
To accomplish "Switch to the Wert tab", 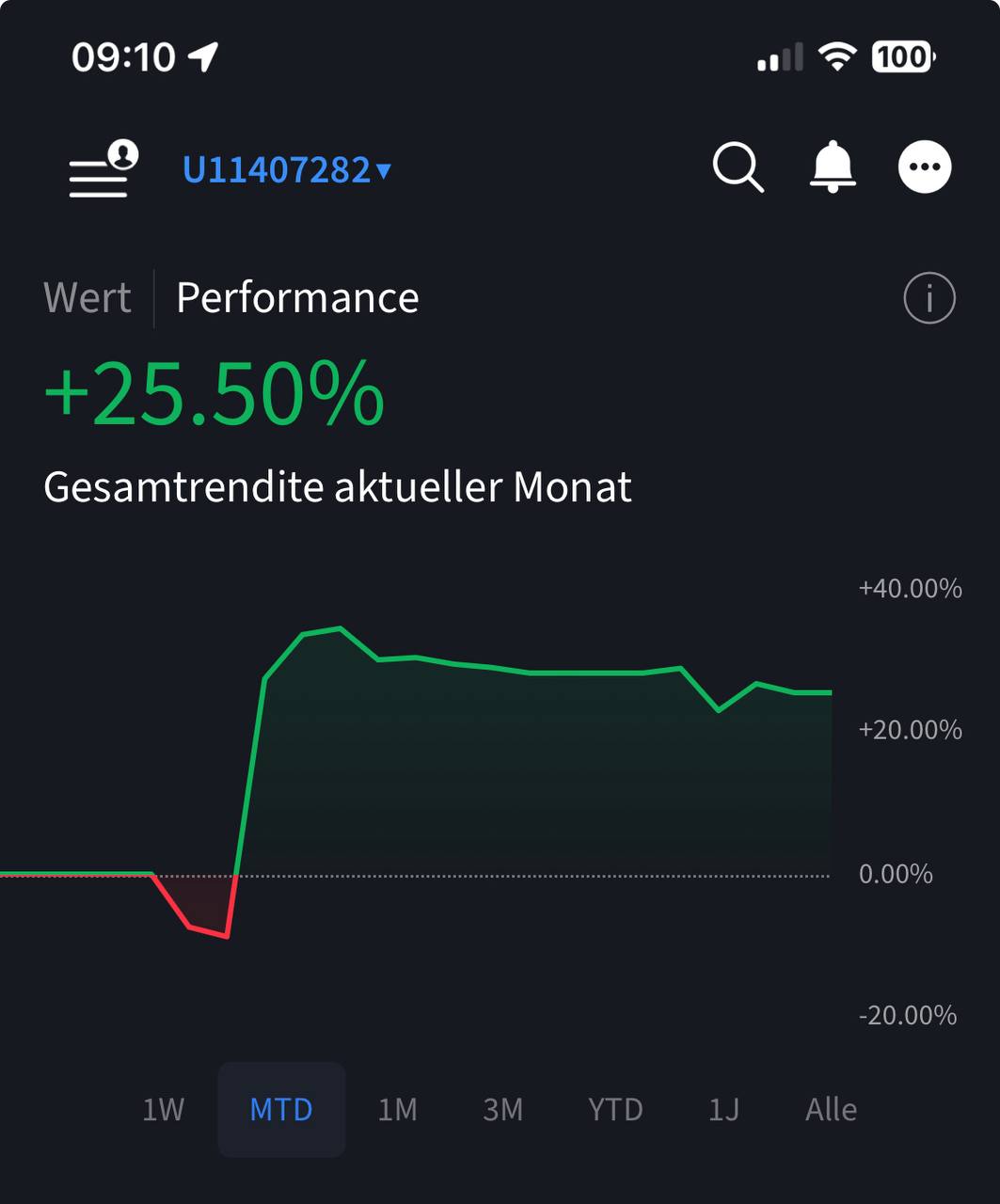I will coord(87,298).
